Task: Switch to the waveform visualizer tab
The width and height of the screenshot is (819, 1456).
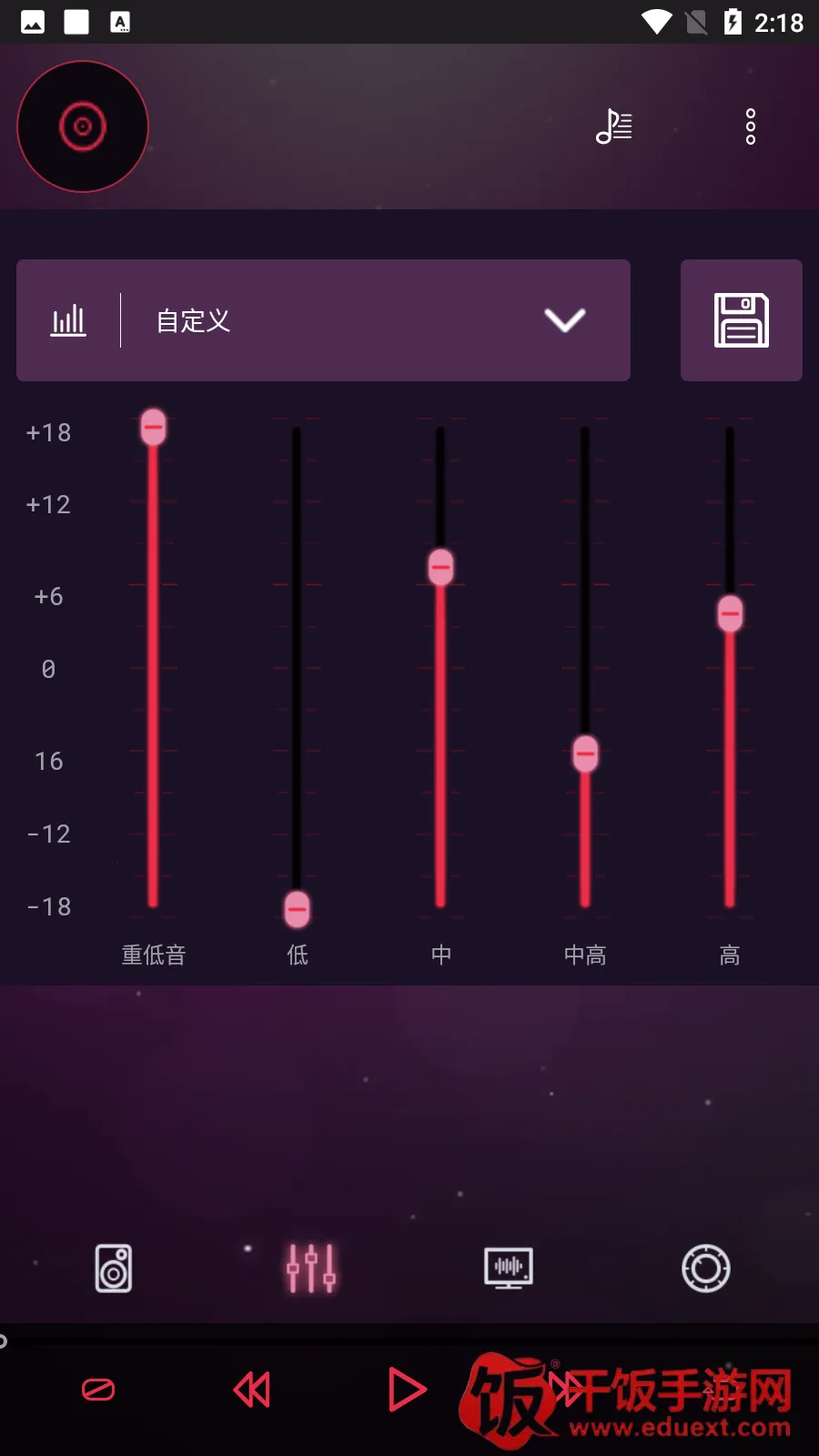Action: coord(509,1268)
